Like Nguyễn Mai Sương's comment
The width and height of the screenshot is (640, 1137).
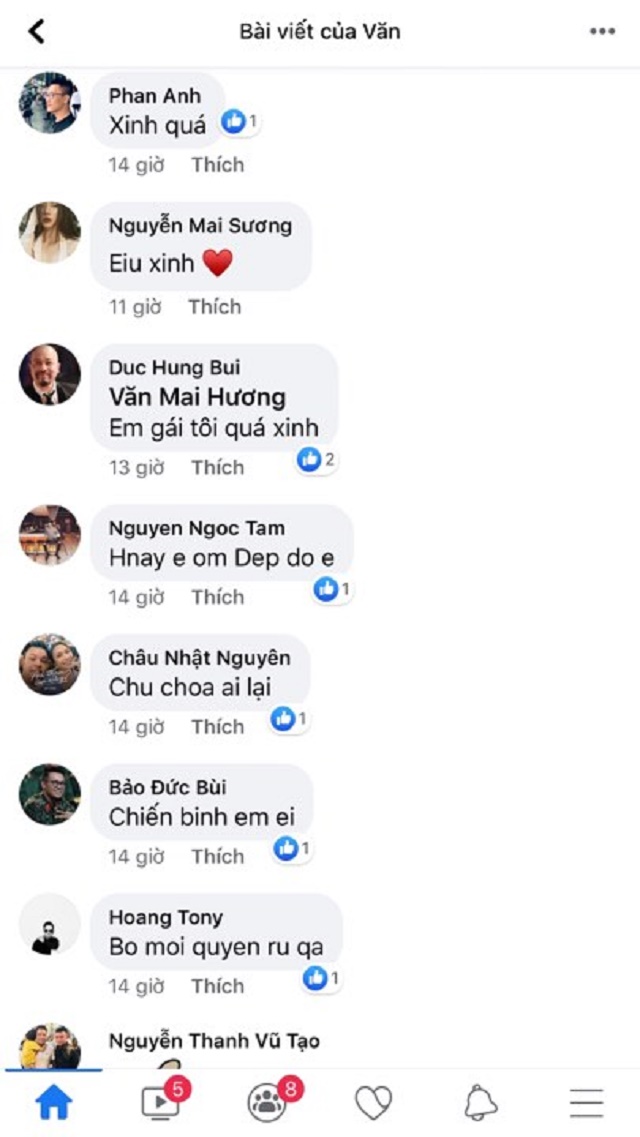214,307
